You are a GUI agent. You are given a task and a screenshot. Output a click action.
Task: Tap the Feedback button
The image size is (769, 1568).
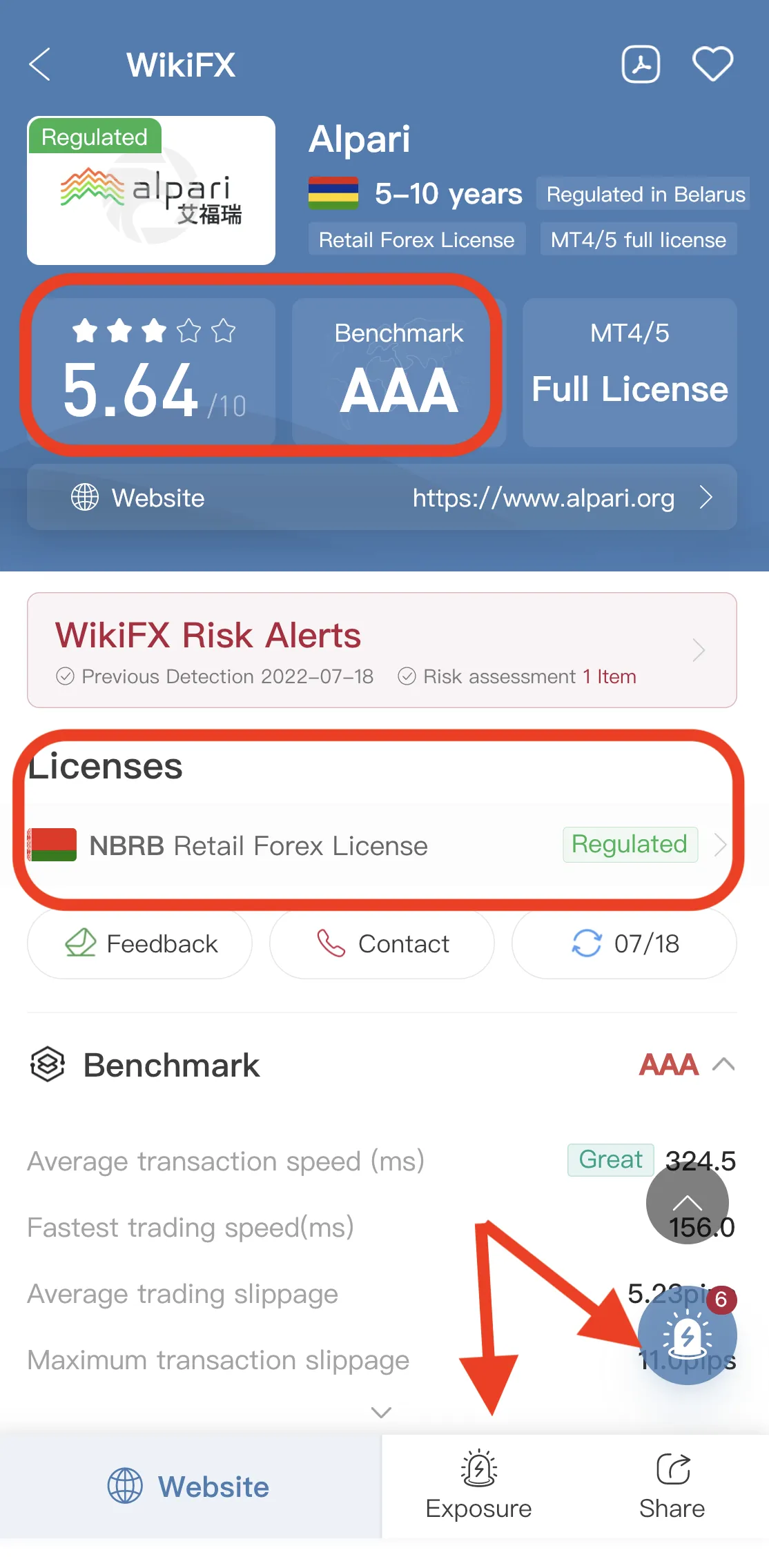point(139,943)
